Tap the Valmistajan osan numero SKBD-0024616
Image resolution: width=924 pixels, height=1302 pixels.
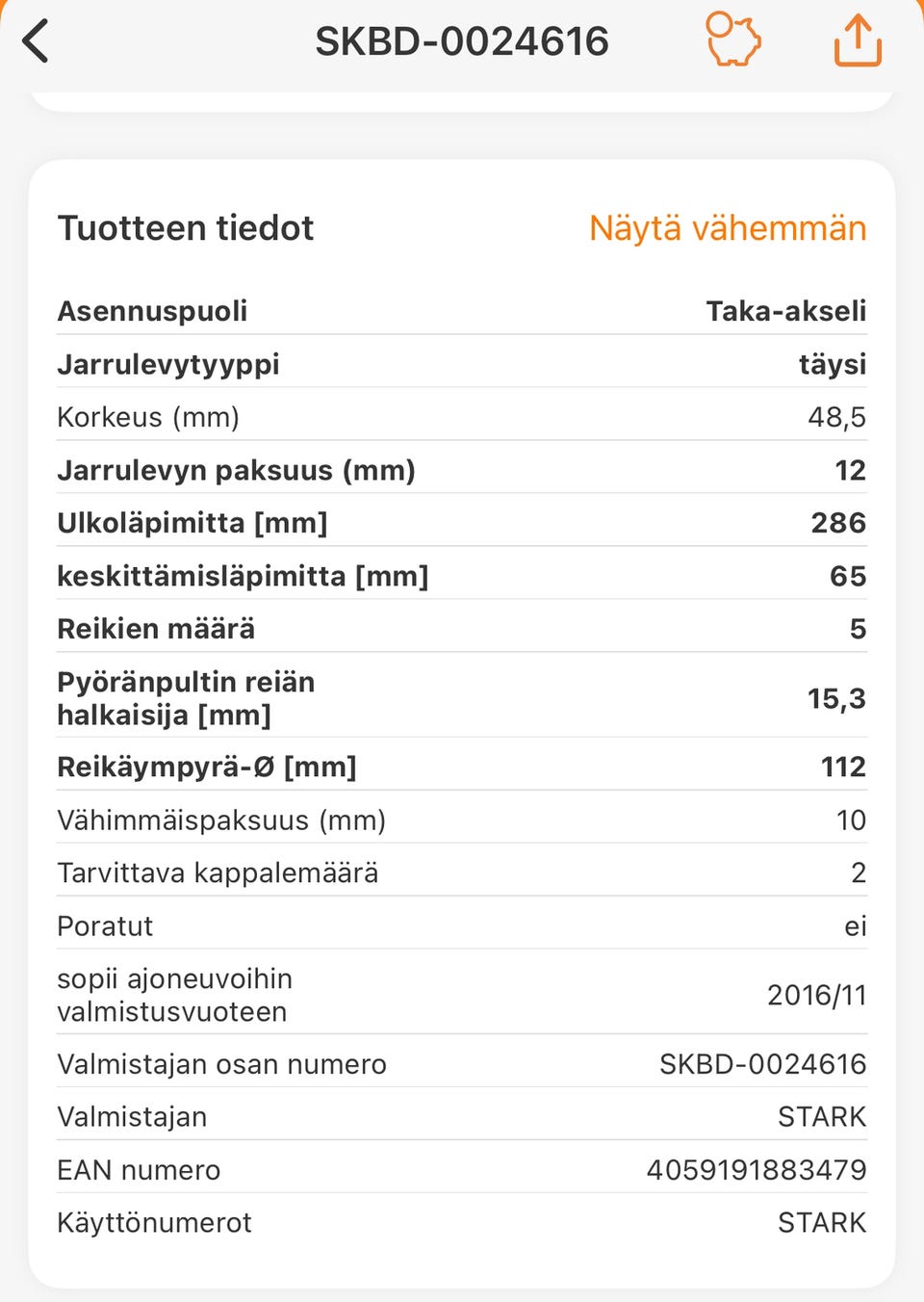point(762,1064)
